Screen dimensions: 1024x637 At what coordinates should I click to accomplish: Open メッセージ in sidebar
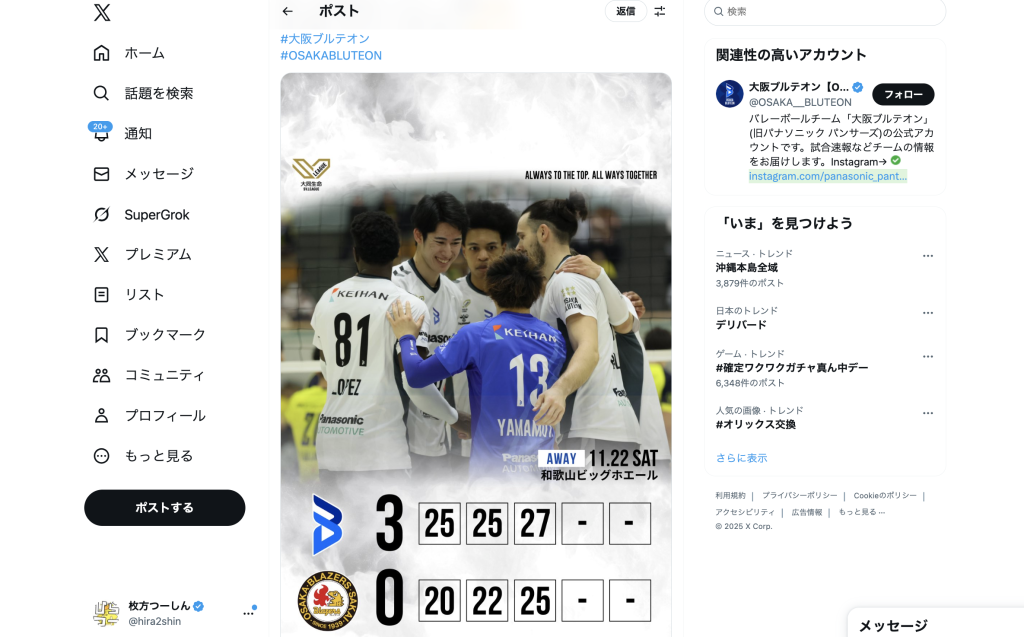158,174
